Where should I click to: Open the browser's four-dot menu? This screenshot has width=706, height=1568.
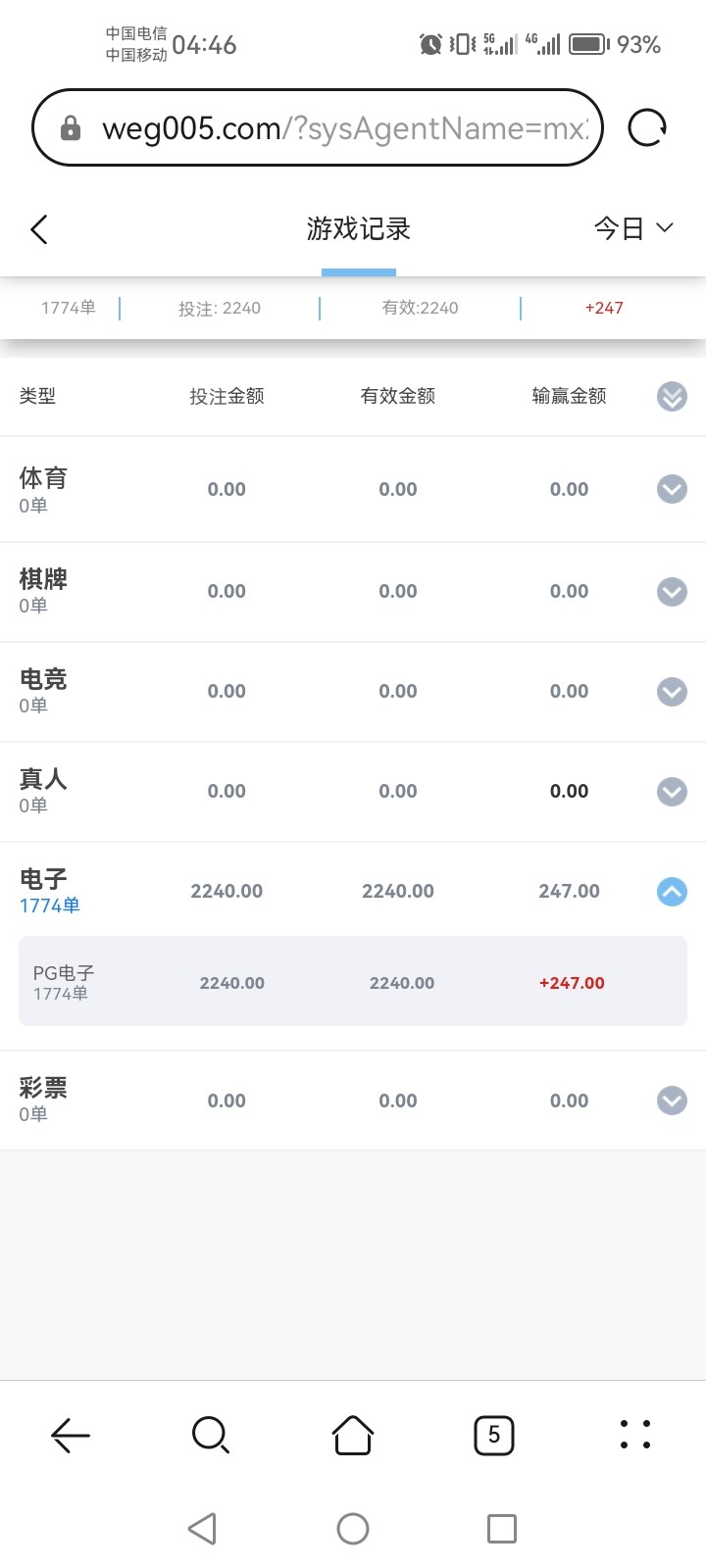[635, 1434]
